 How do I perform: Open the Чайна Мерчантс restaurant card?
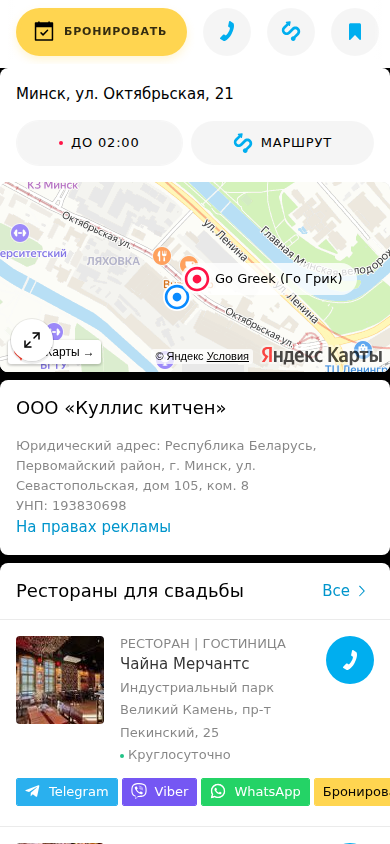(x=185, y=664)
